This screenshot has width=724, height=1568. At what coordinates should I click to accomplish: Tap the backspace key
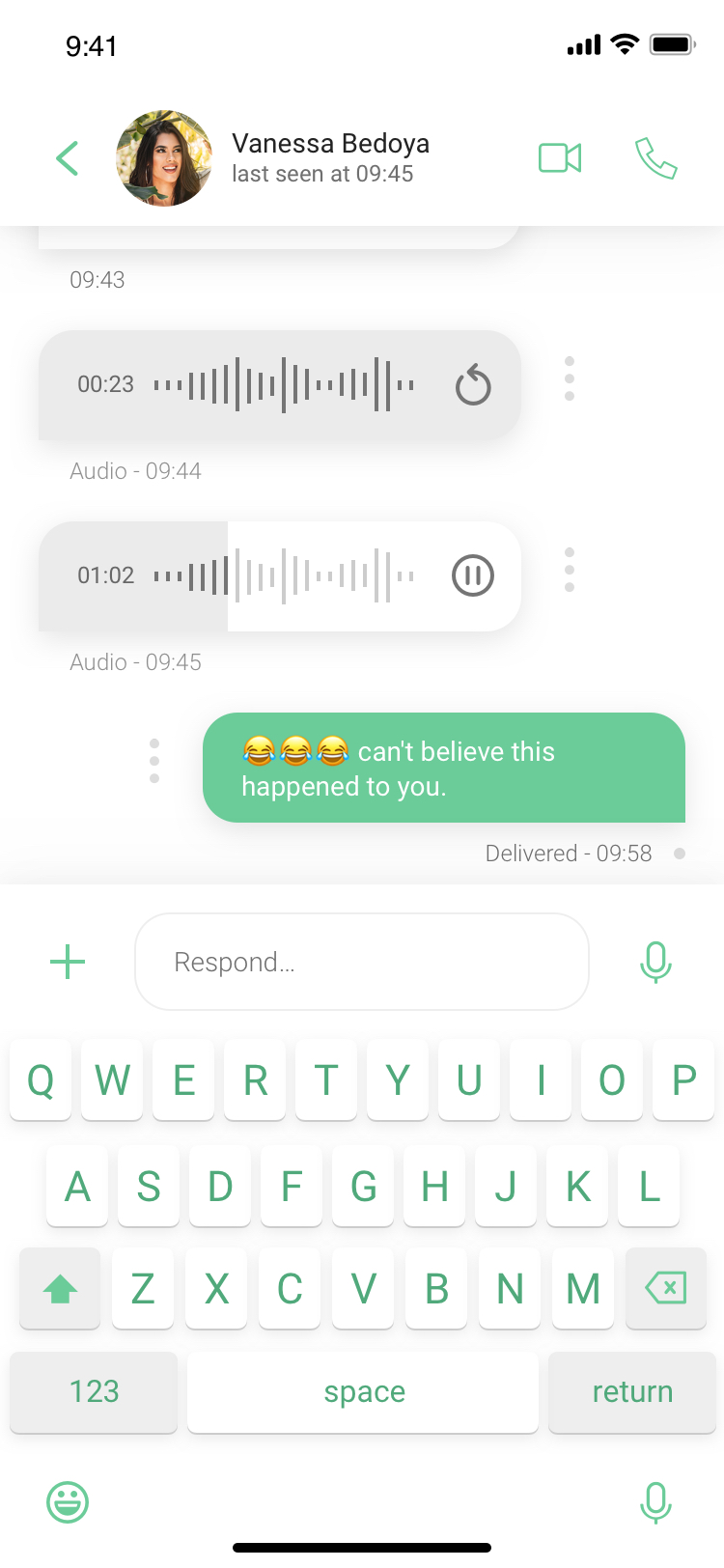point(665,1288)
